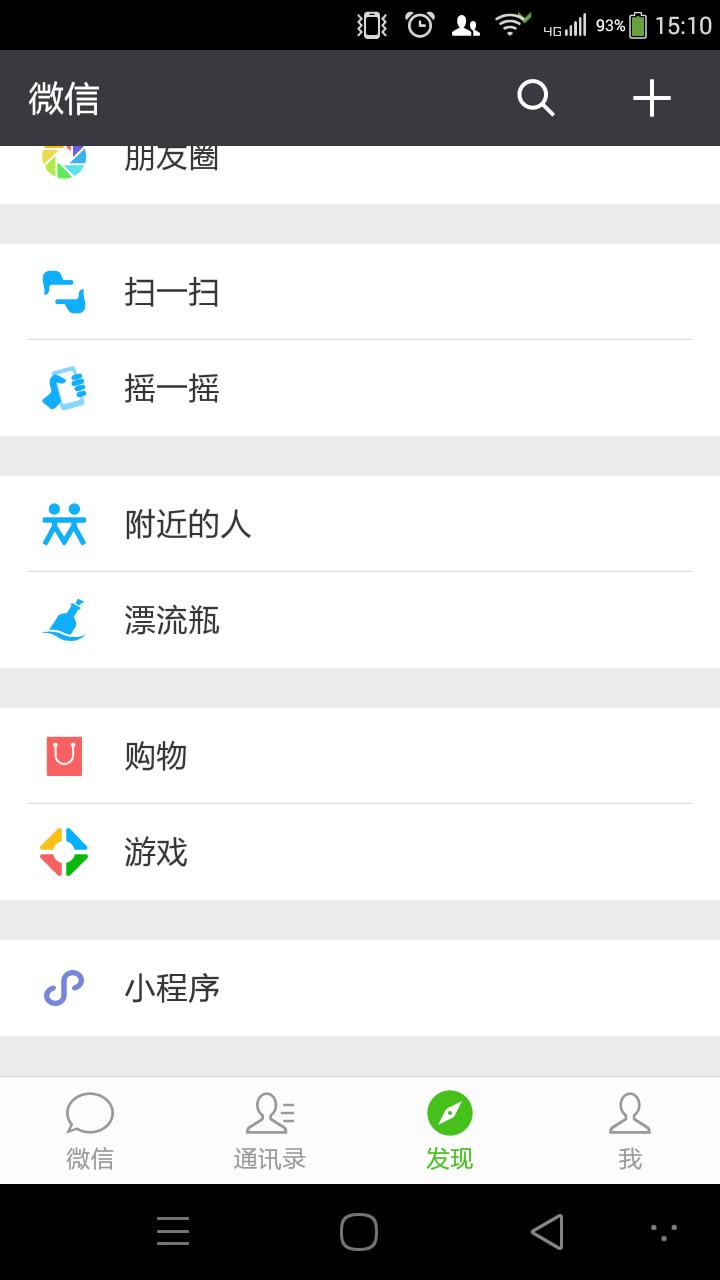Select the Shake (摇一摇) icon
This screenshot has width=720, height=1280.
(63, 388)
